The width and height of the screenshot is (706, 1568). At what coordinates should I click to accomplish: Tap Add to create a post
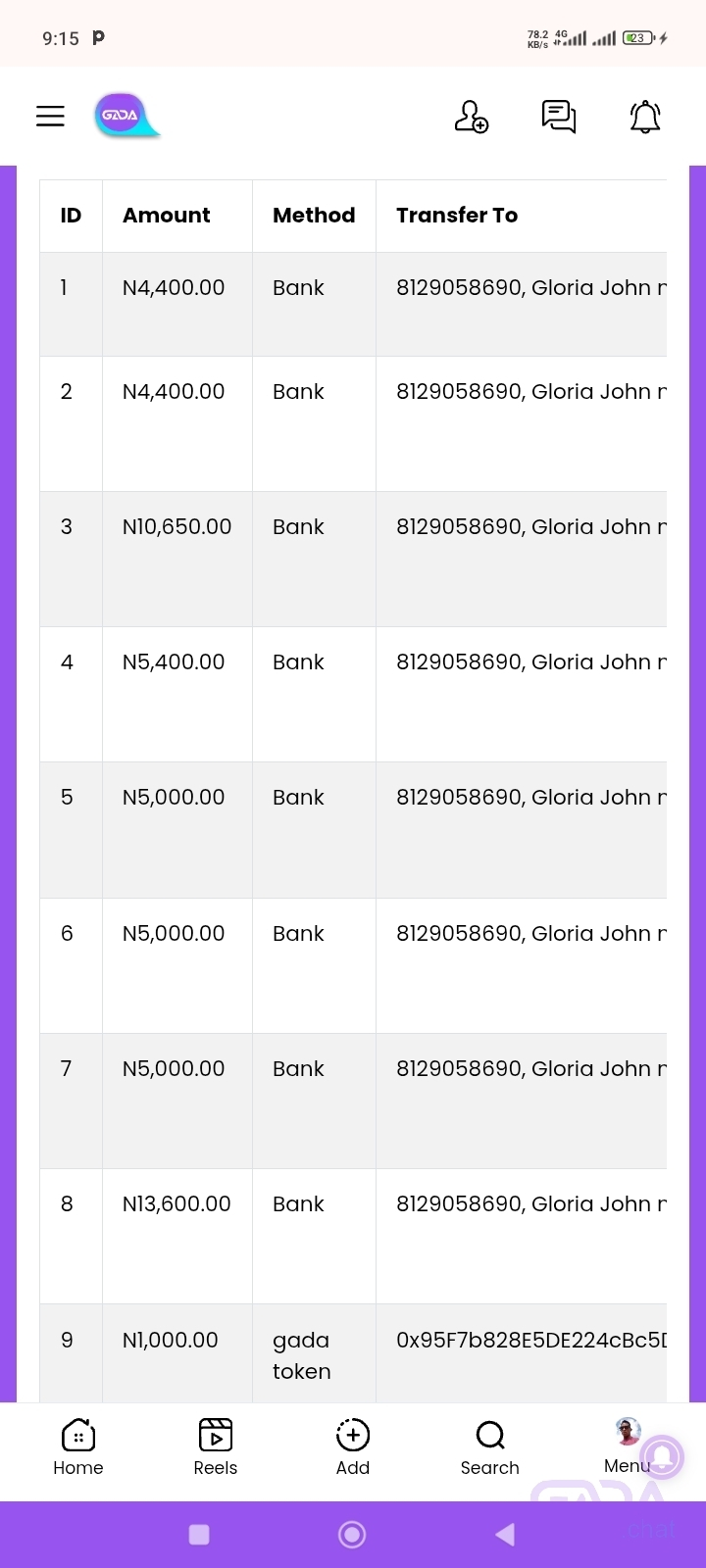[353, 1447]
